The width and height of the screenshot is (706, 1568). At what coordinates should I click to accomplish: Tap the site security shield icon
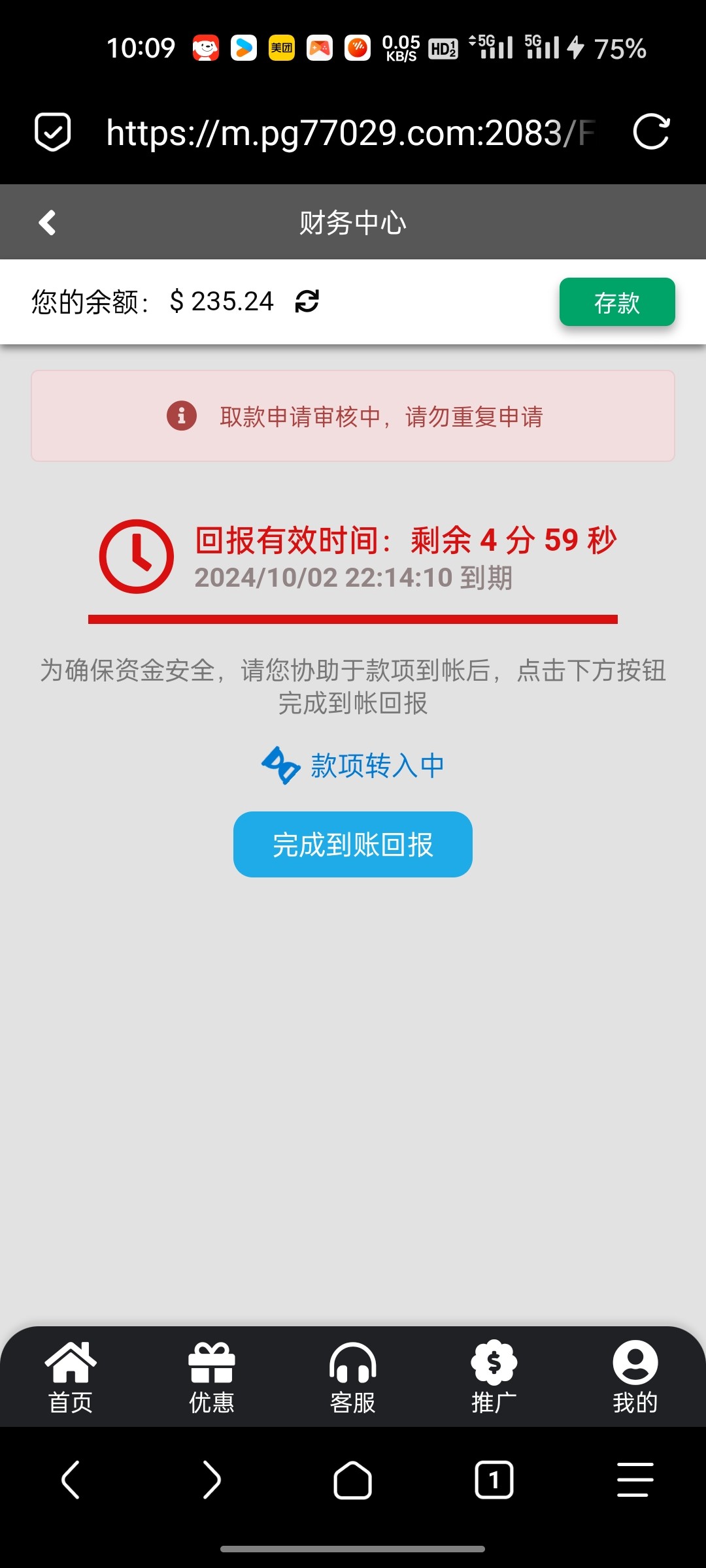52,132
